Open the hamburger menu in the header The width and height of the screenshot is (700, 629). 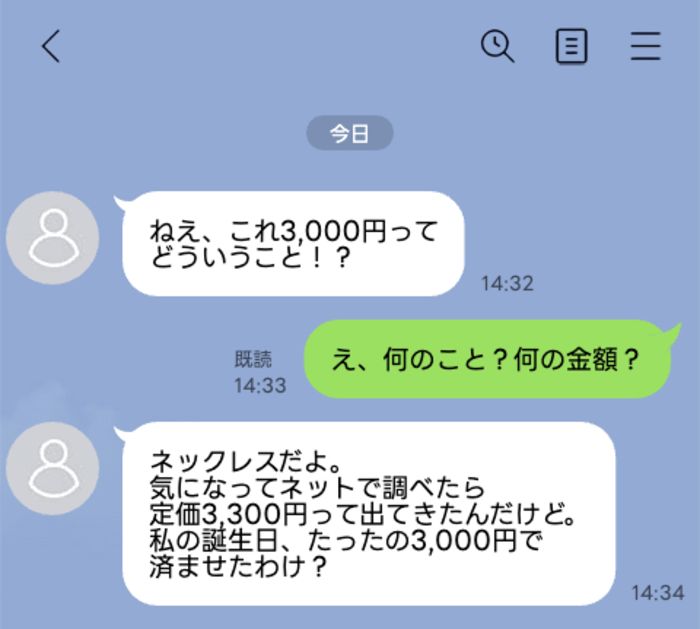coord(646,46)
